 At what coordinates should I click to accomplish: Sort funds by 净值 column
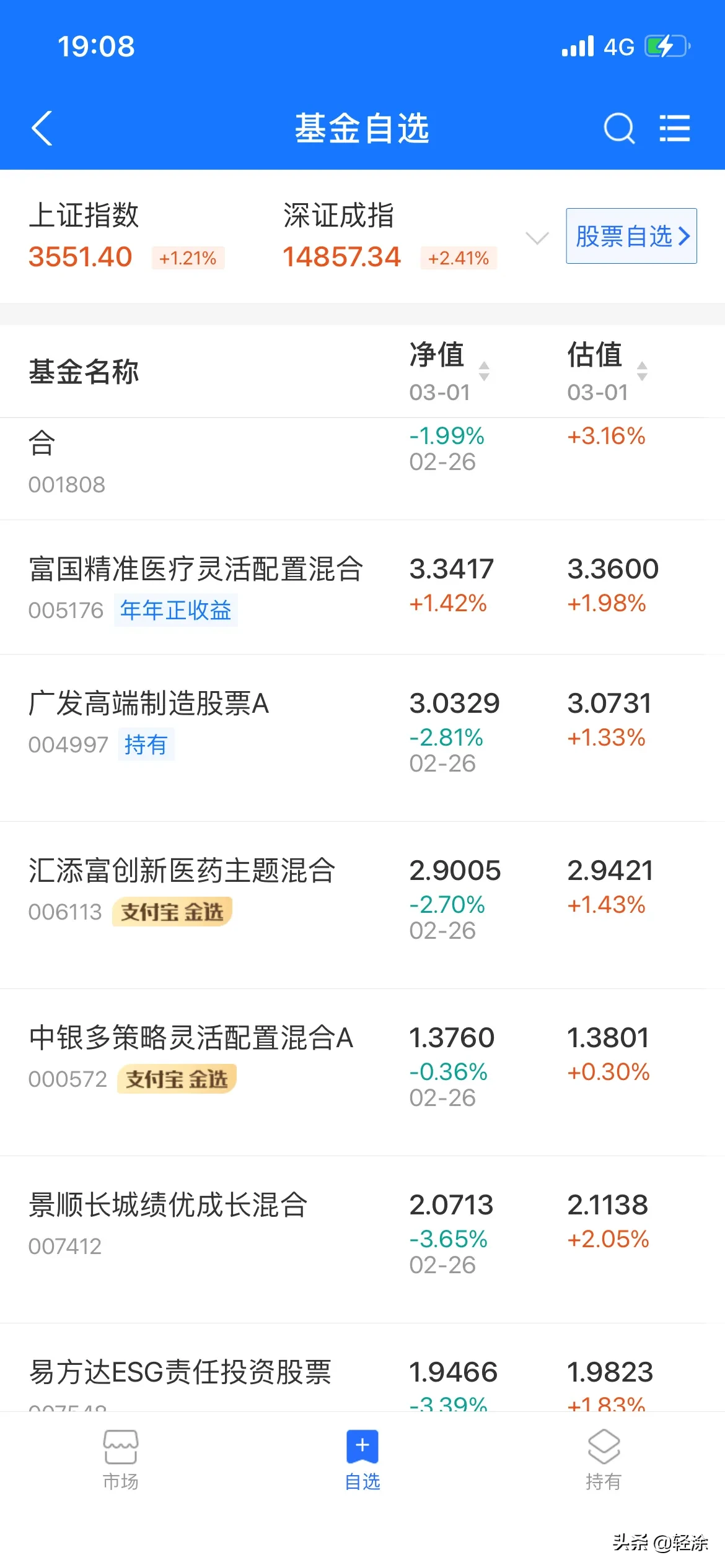(449, 370)
